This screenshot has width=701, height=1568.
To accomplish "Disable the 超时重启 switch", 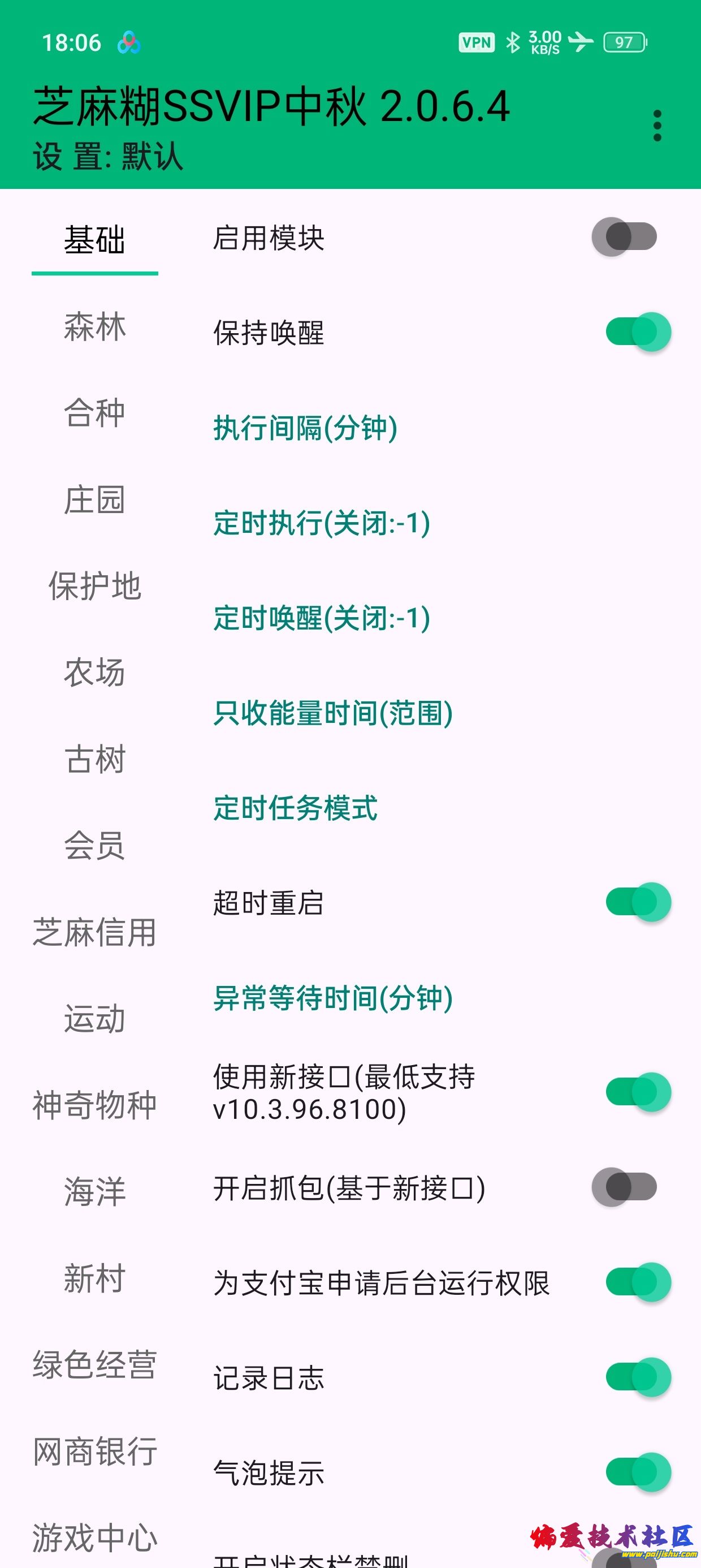I will tap(637, 902).
